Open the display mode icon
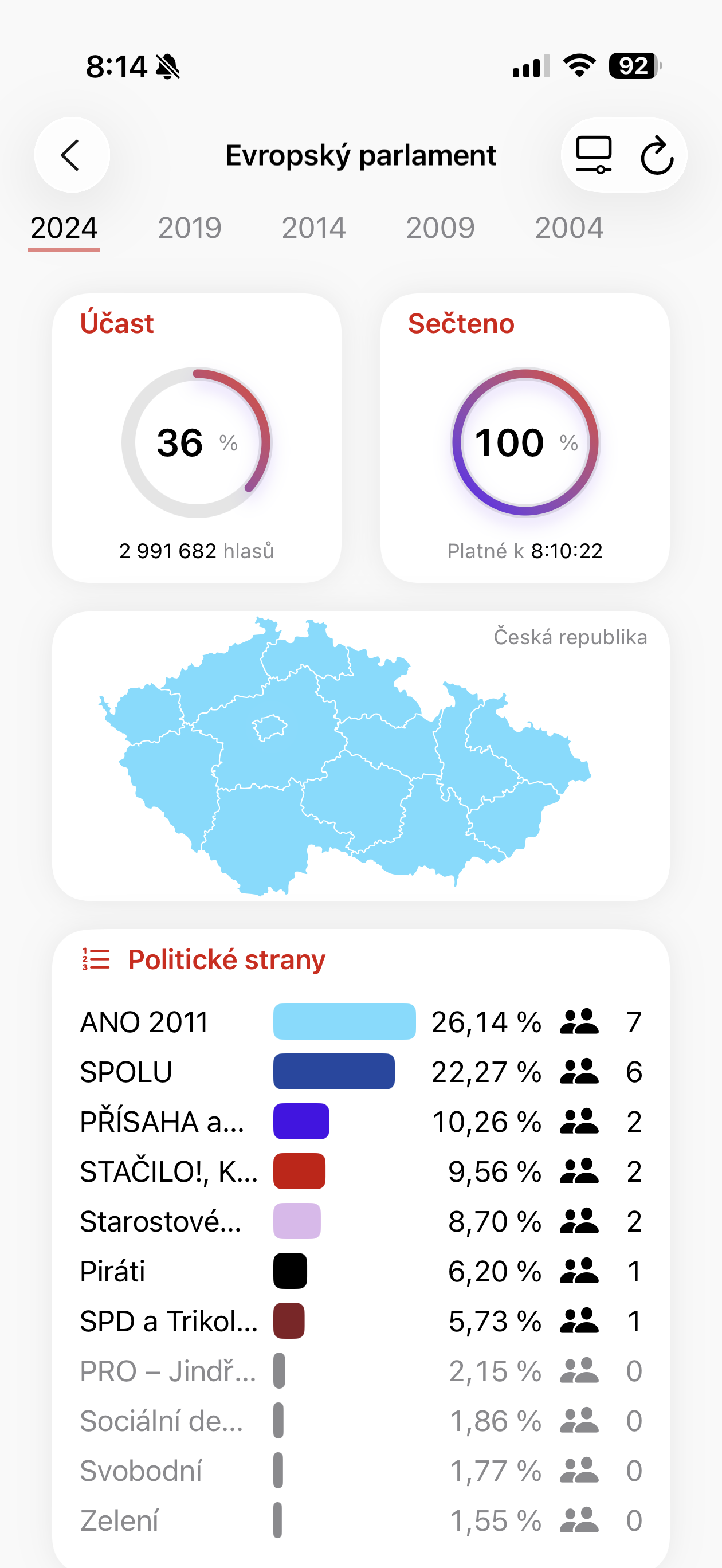Image resolution: width=722 pixels, height=1568 pixels. [594, 155]
